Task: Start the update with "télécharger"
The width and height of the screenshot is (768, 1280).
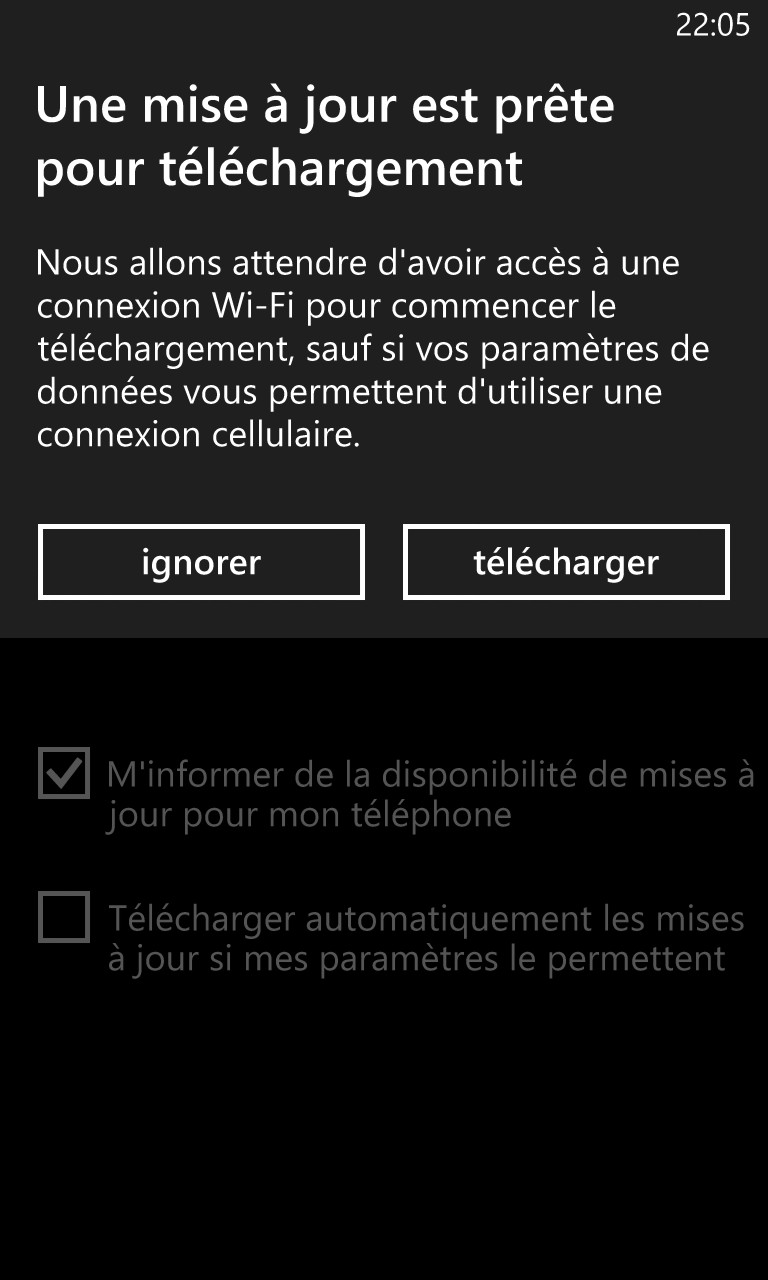Action: (566, 562)
